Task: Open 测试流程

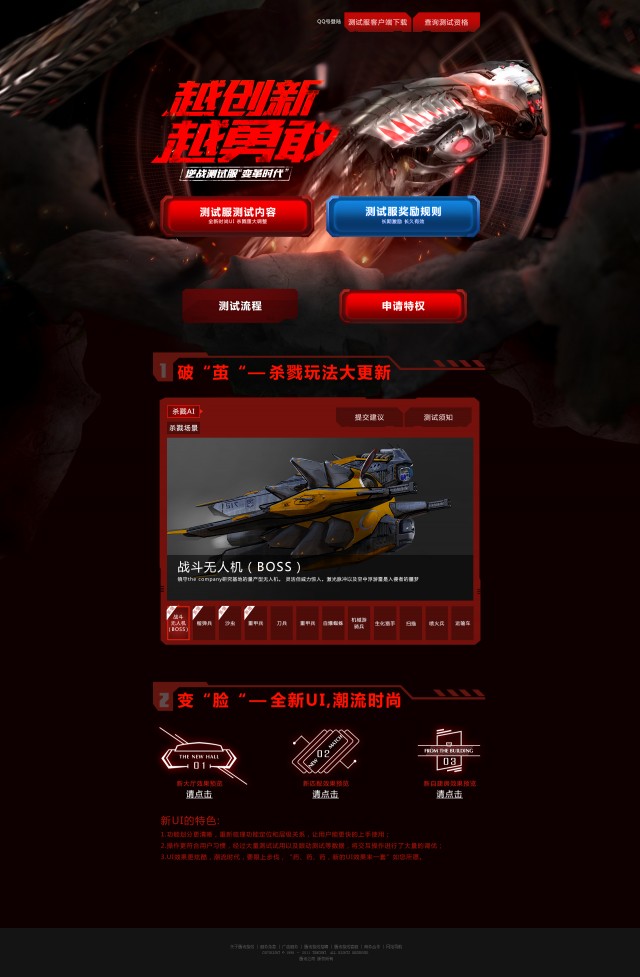Action: (x=240, y=306)
